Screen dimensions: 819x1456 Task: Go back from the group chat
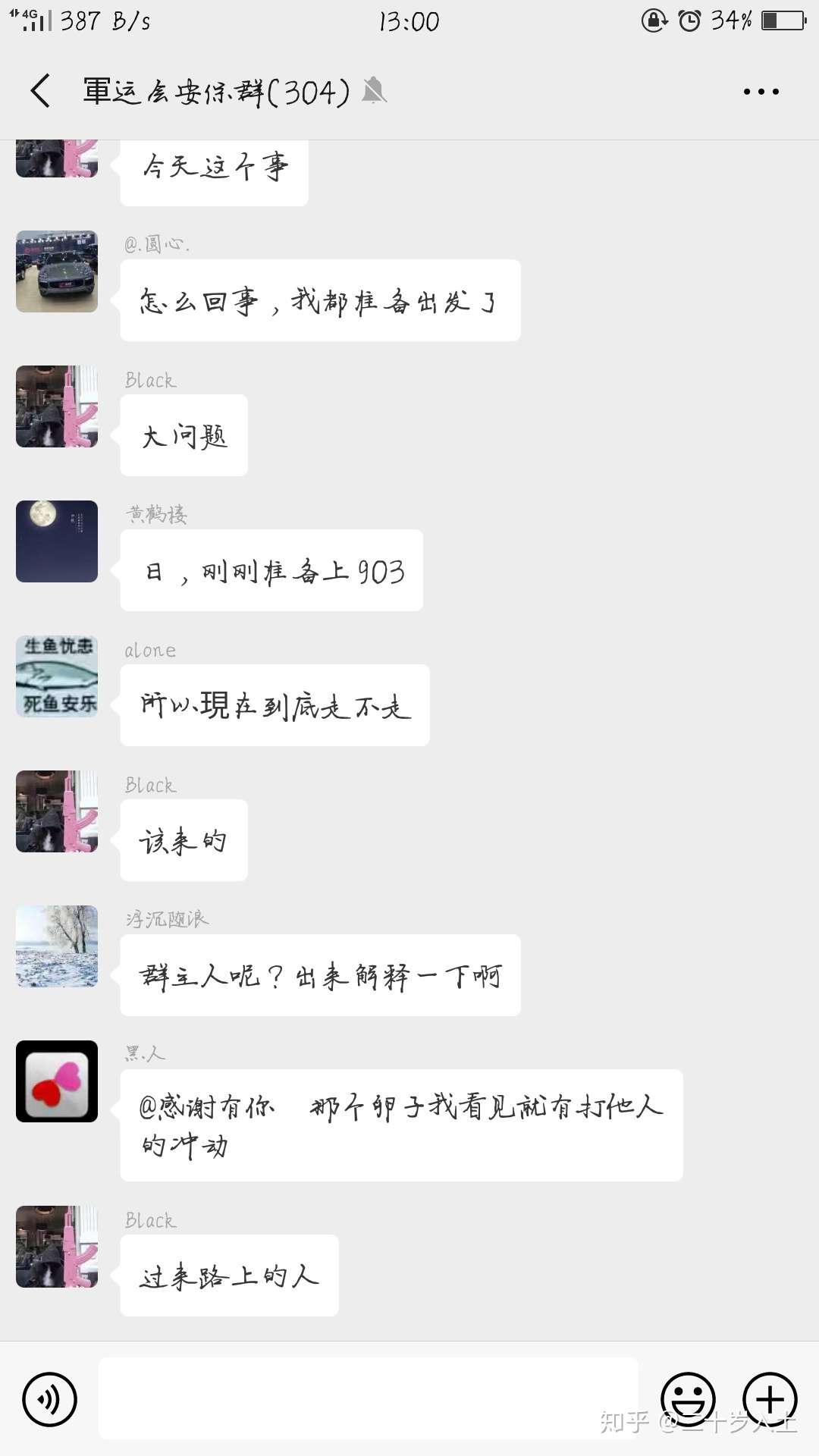point(41,91)
